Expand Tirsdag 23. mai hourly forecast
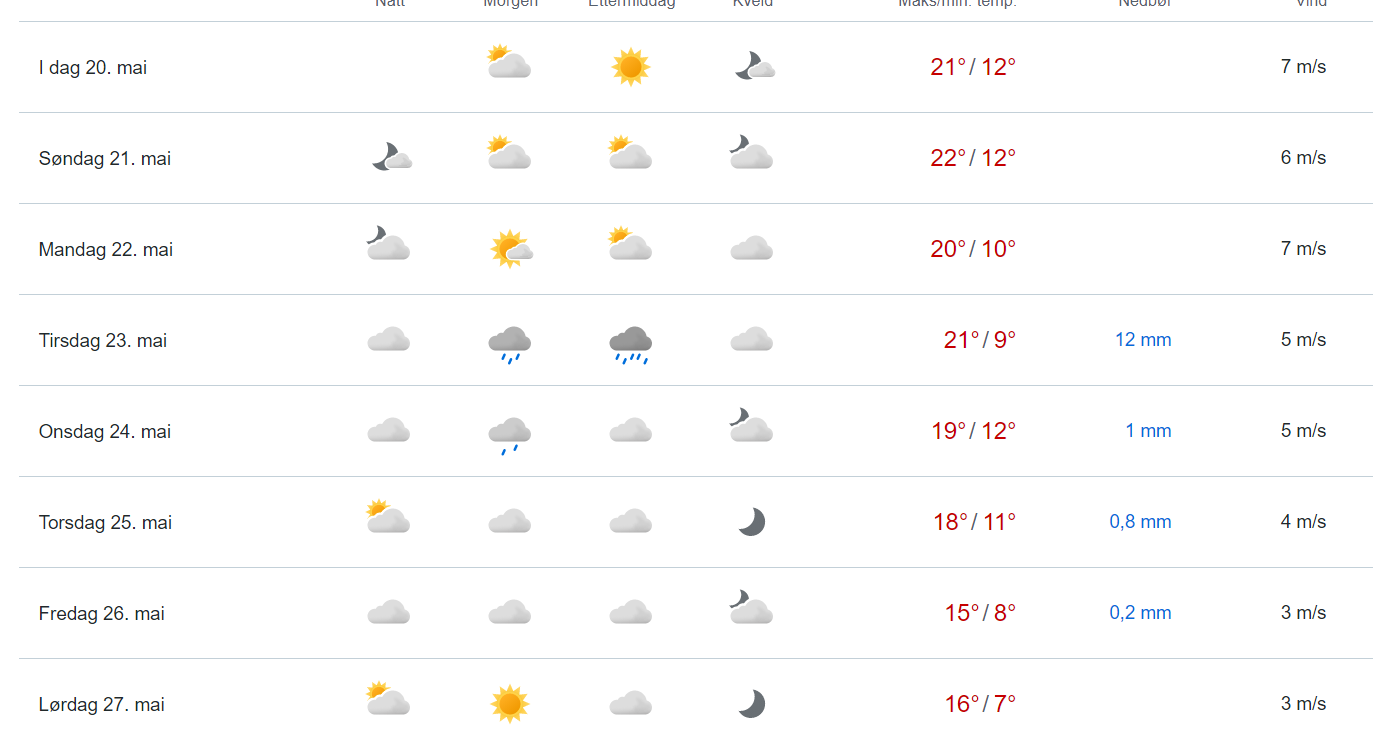 103,340
